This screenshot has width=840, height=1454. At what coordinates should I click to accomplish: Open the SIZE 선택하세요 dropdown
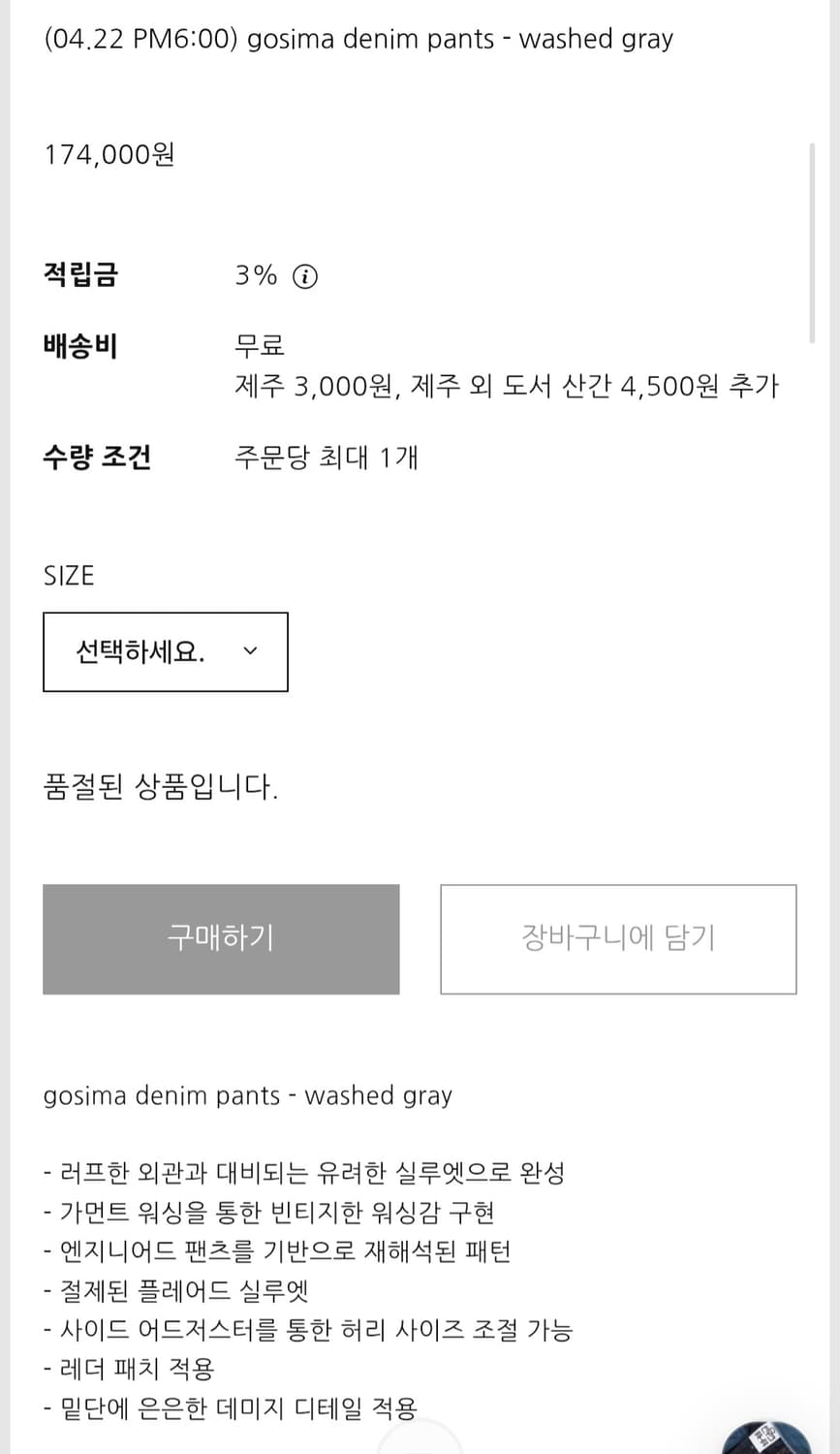click(x=165, y=651)
